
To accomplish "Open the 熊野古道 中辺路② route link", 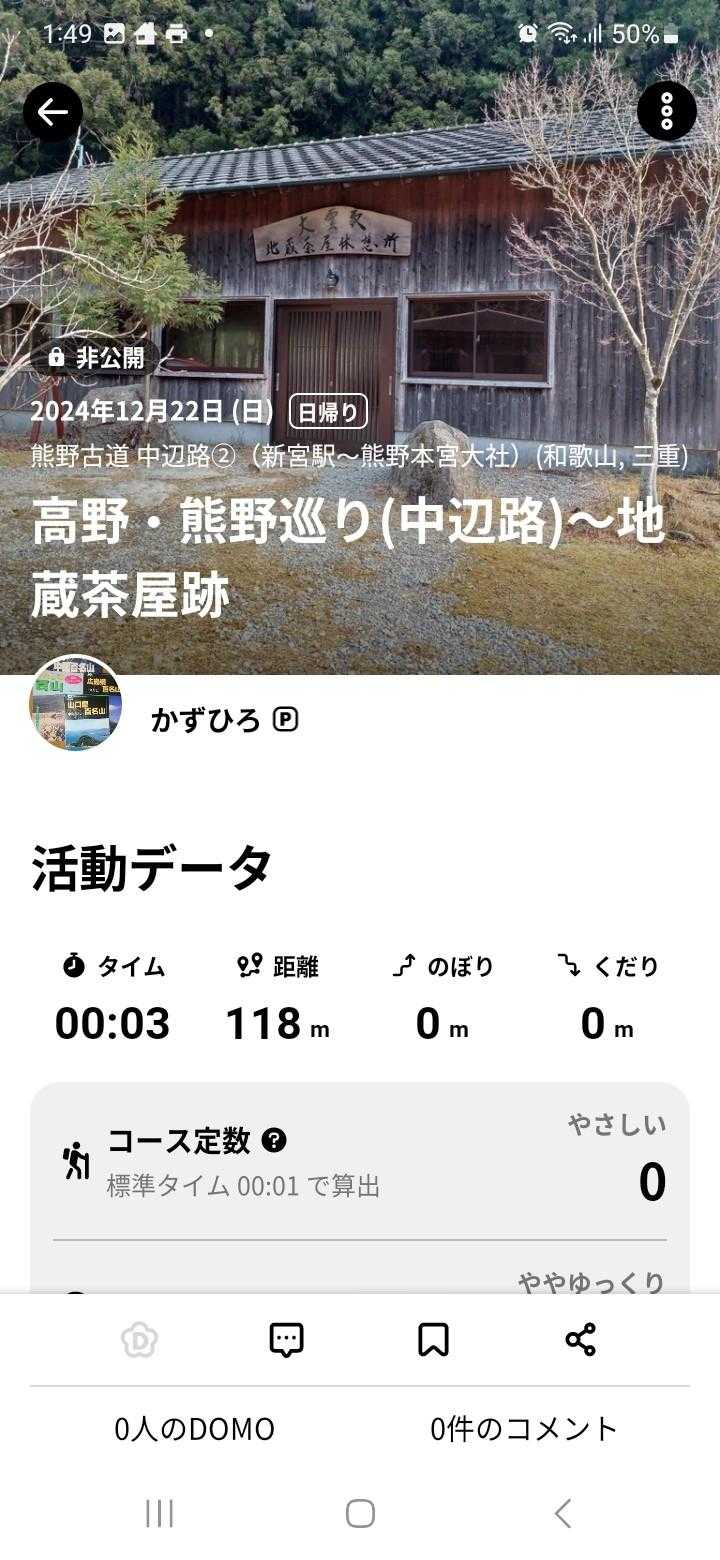I will (360, 457).
